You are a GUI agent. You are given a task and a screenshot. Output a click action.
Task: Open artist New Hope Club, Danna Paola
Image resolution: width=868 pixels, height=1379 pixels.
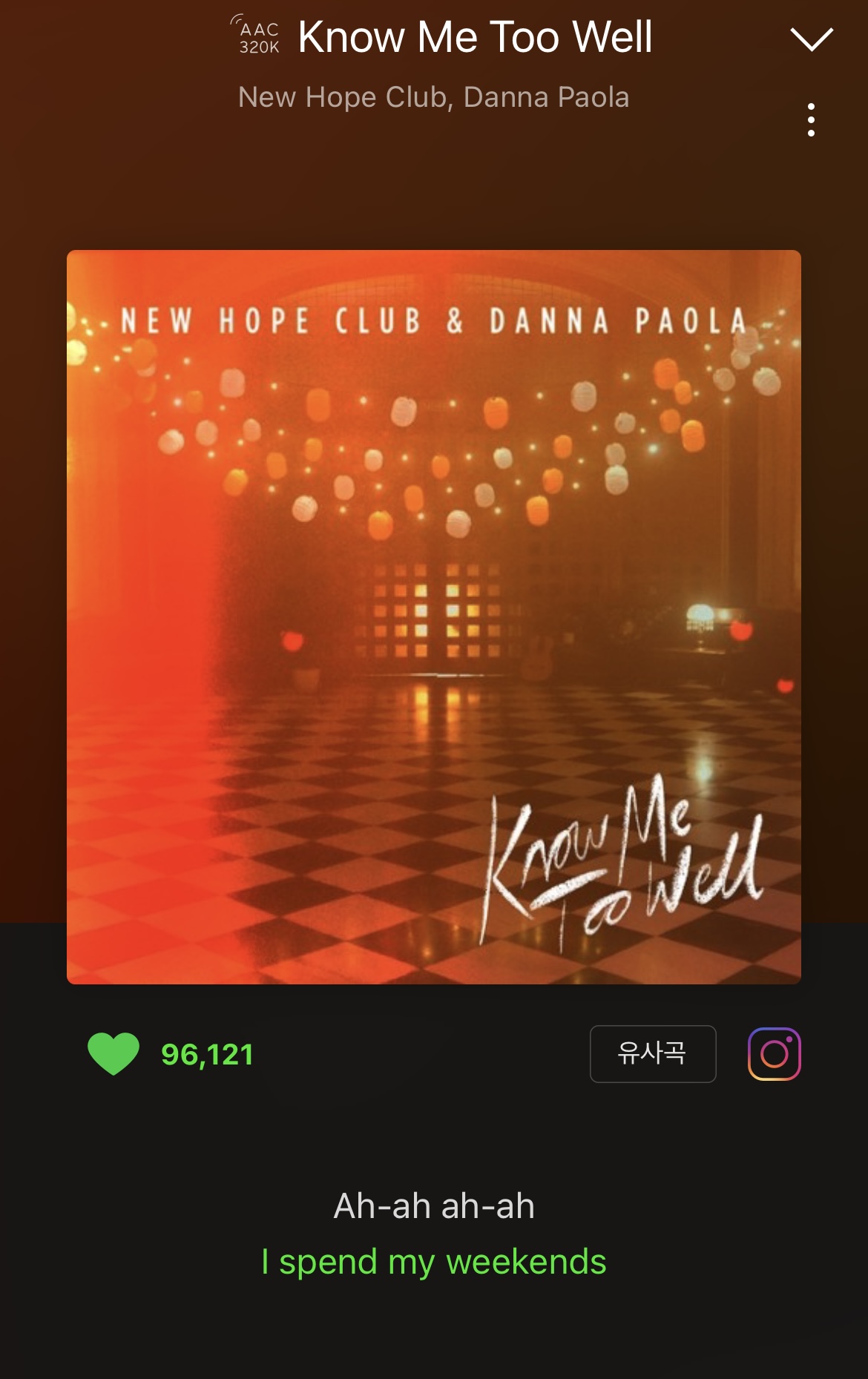(x=433, y=97)
